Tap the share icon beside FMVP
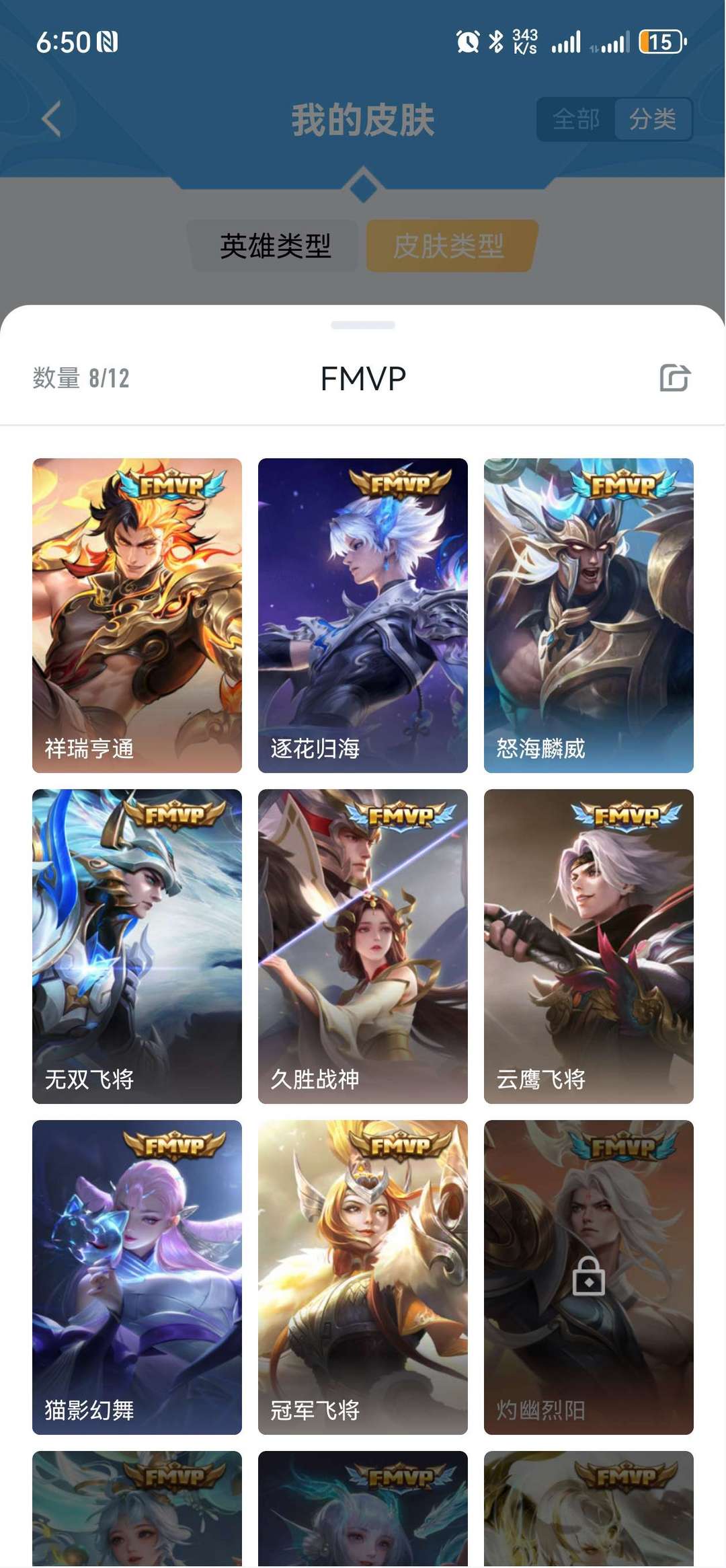 [x=675, y=377]
